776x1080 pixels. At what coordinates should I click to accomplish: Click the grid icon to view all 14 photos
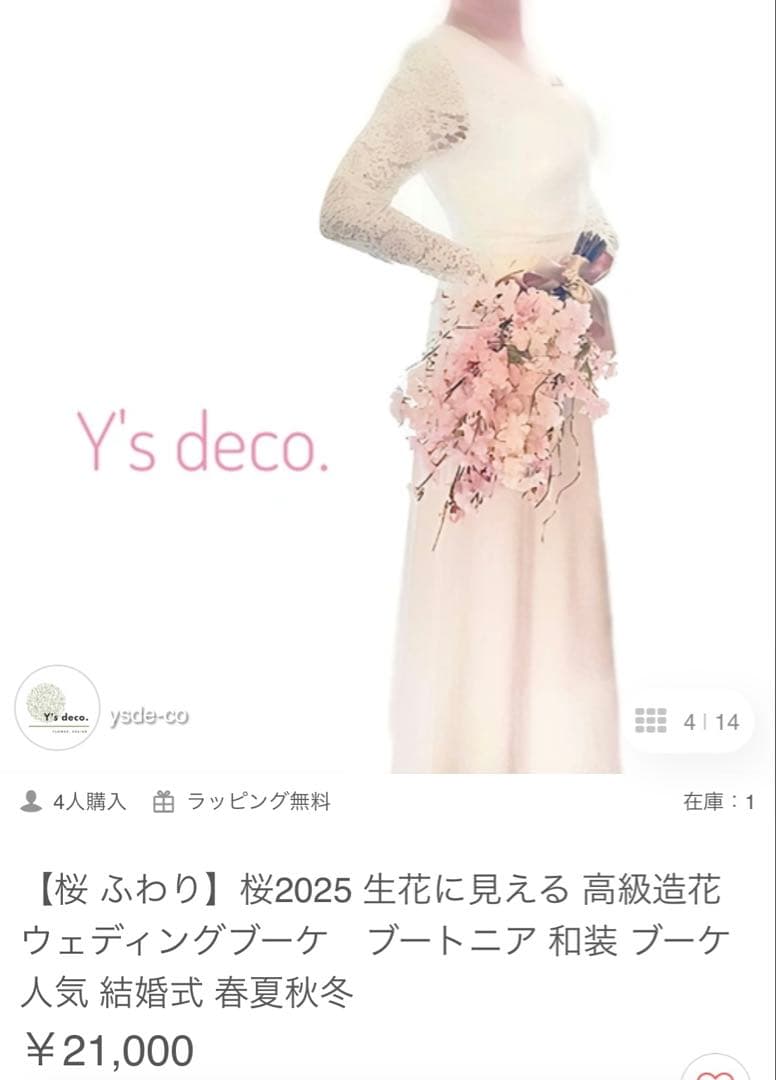652,721
